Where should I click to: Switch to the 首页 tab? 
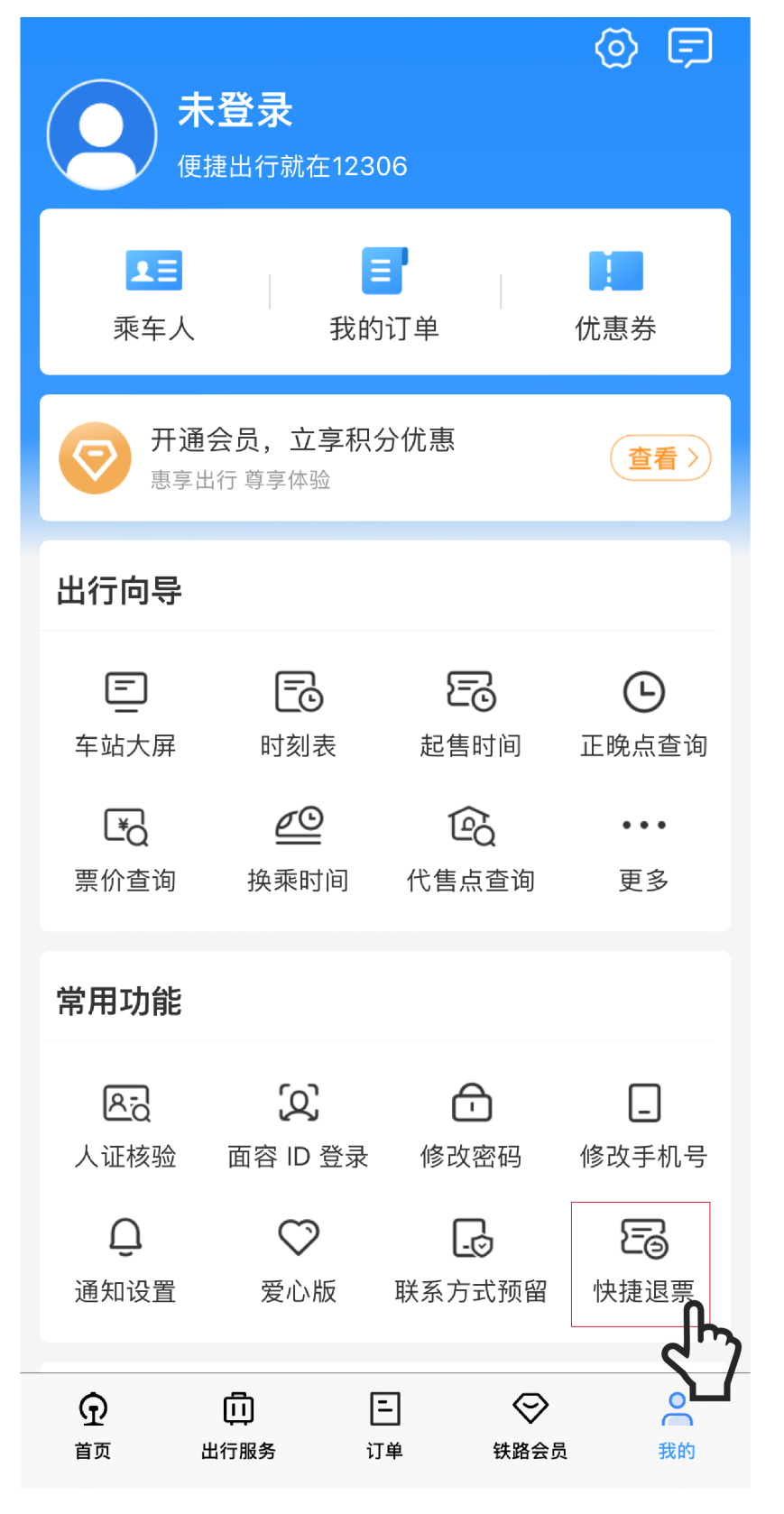tap(93, 1426)
